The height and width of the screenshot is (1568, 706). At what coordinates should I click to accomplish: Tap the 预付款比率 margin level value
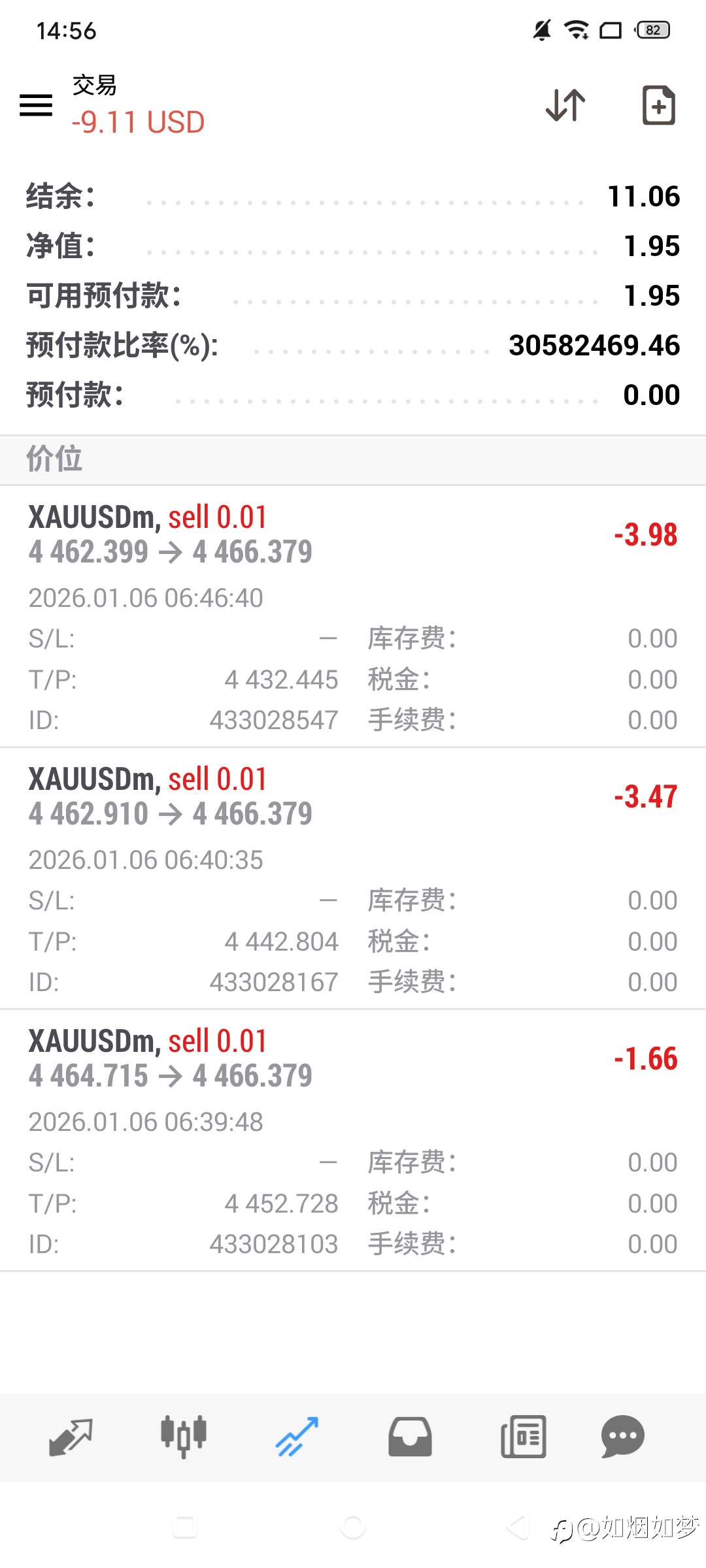click(594, 345)
